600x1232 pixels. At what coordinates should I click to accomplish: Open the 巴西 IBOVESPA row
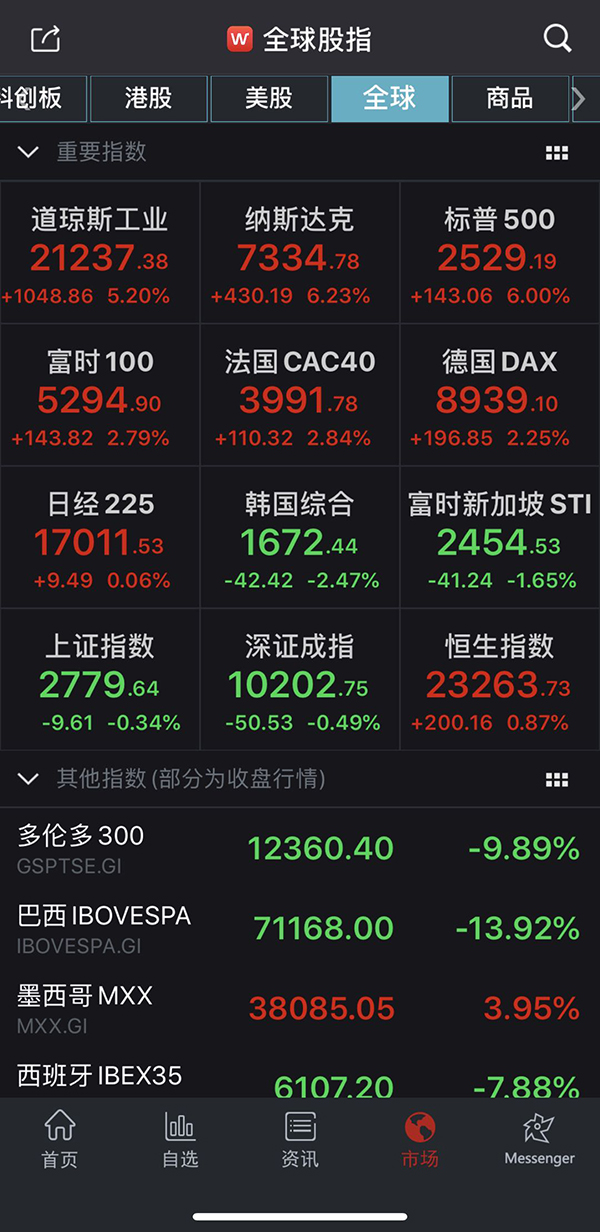pyautogui.click(x=300, y=928)
